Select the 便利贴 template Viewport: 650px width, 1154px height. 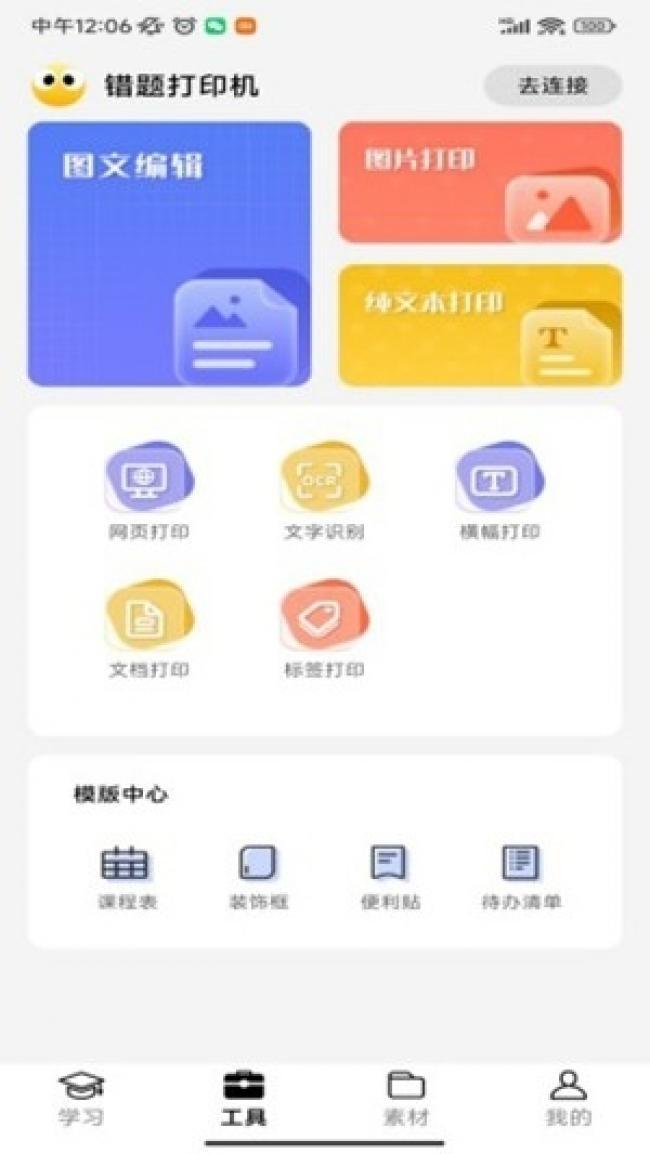(390, 877)
